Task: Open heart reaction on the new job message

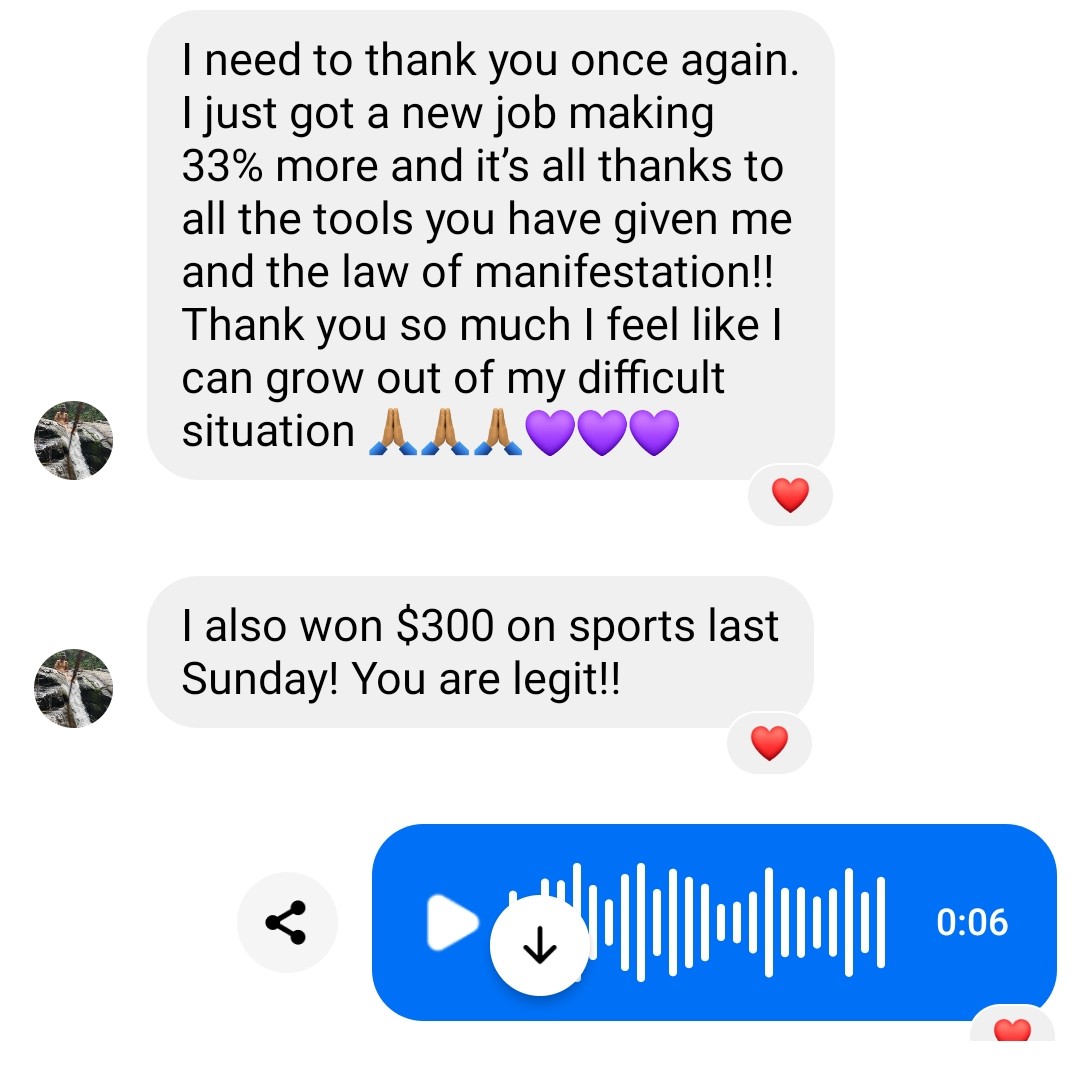Action: [790, 495]
